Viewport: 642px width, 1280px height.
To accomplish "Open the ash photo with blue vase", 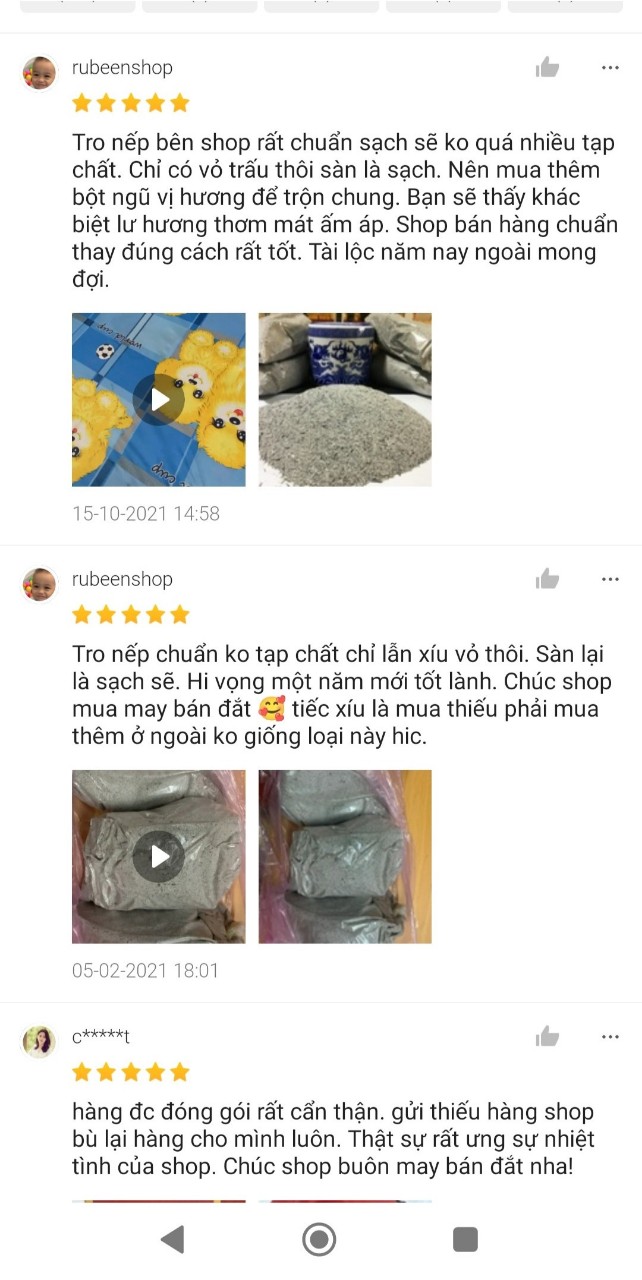I will (x=345, y=400).
